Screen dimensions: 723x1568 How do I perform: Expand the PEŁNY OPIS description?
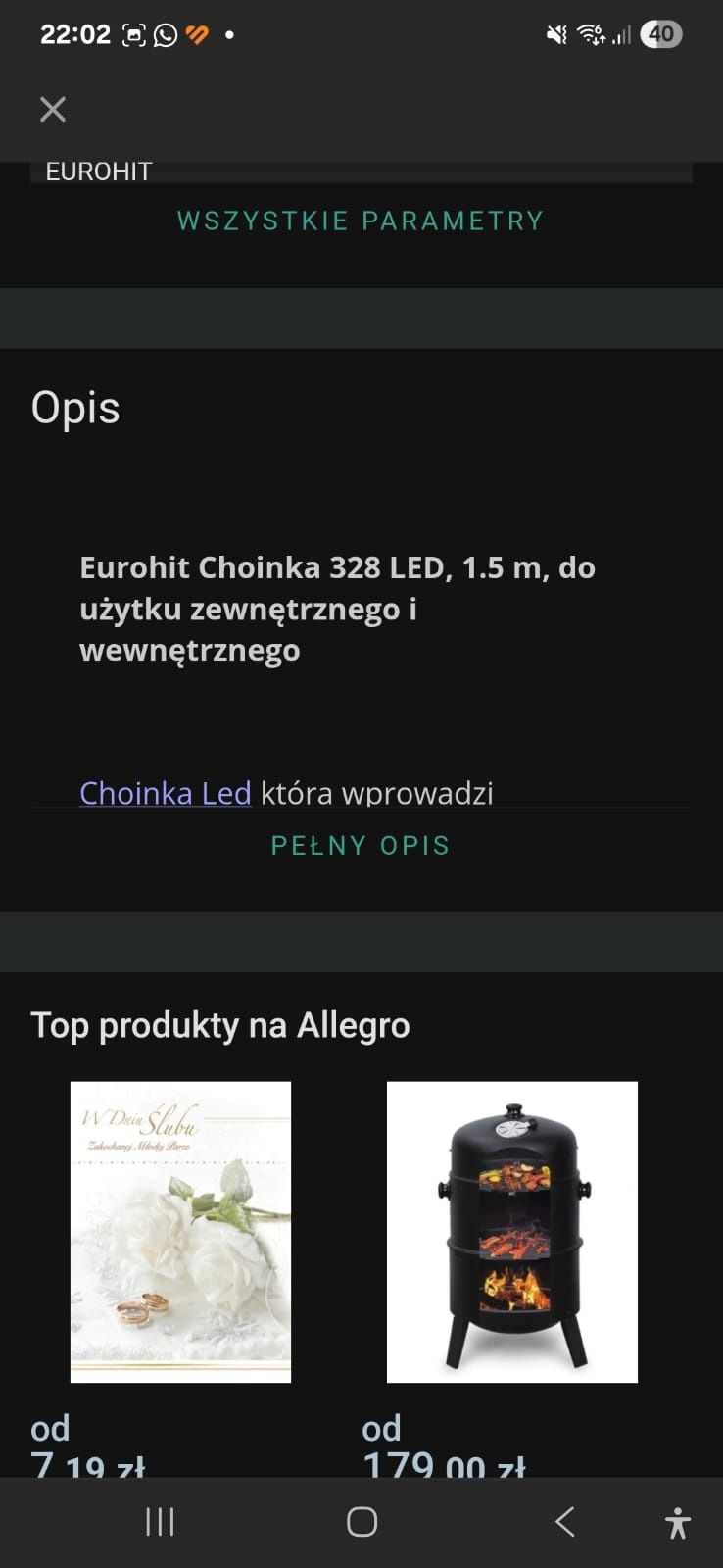[361, 845]
